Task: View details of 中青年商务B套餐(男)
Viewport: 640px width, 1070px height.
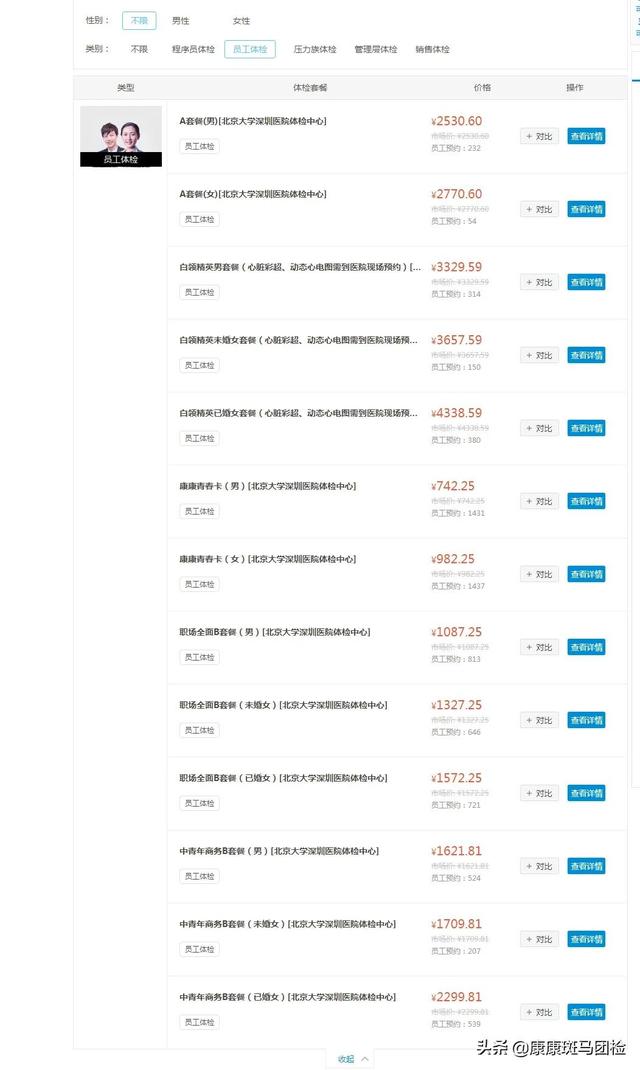Action: coord(586,867)
